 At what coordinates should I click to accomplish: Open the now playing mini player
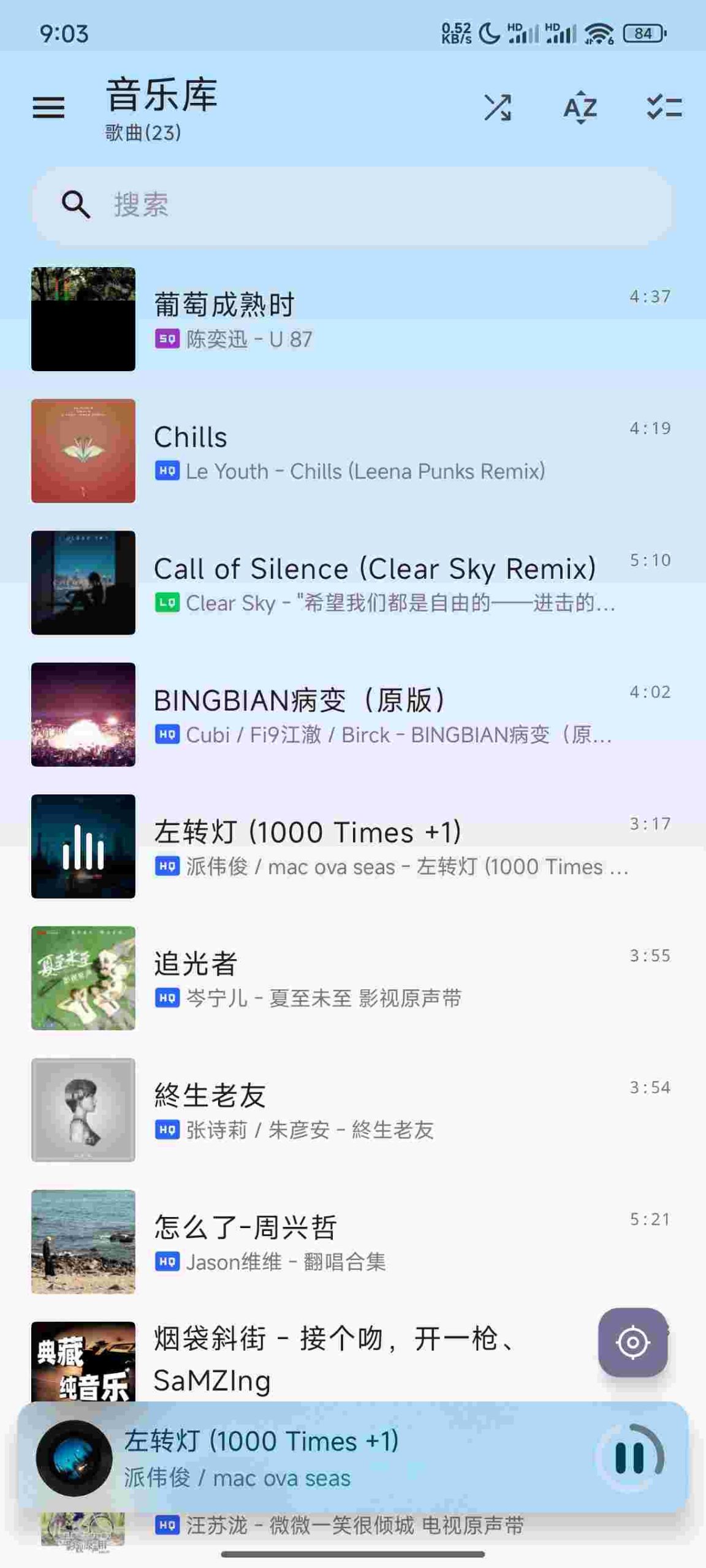(306, 1458)
